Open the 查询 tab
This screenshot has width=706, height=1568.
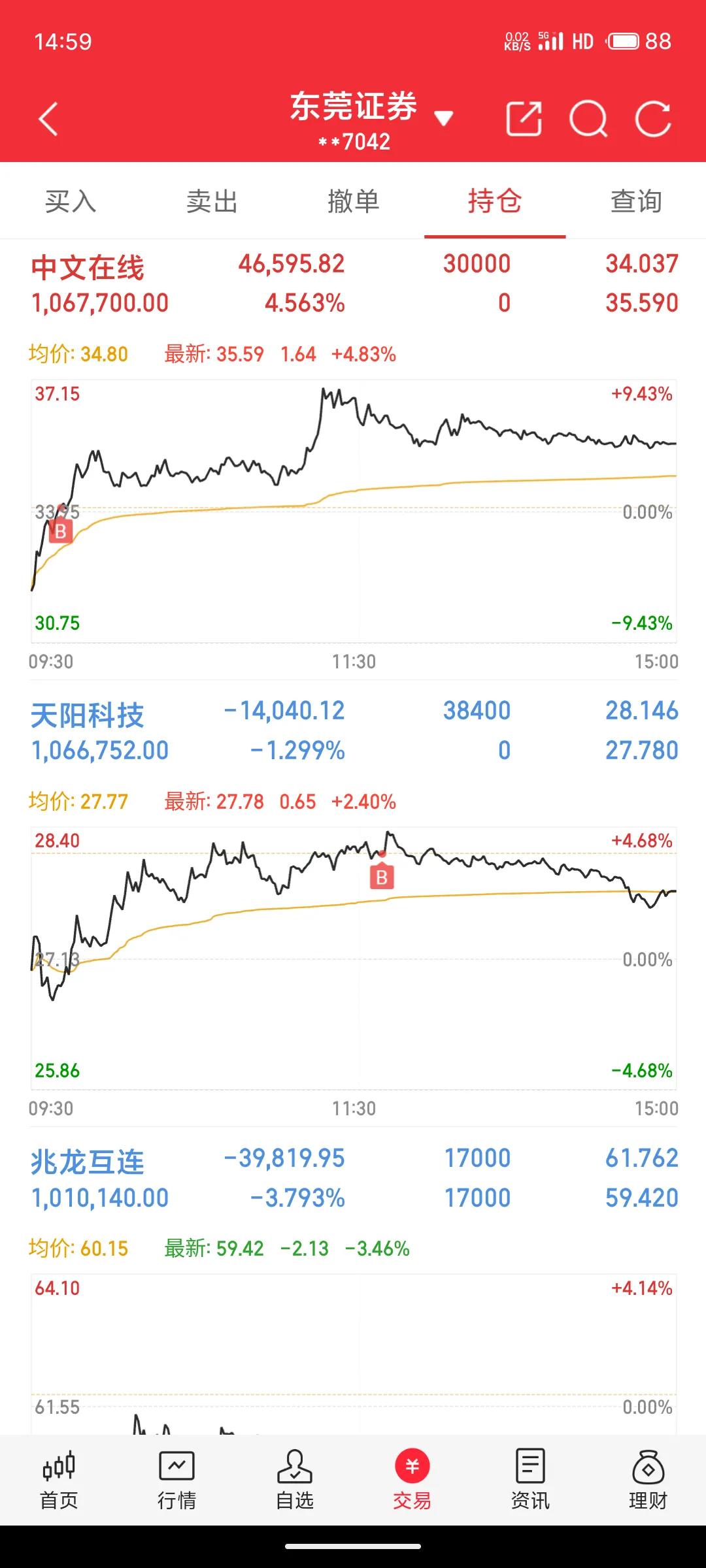click(x=636, y=201)
